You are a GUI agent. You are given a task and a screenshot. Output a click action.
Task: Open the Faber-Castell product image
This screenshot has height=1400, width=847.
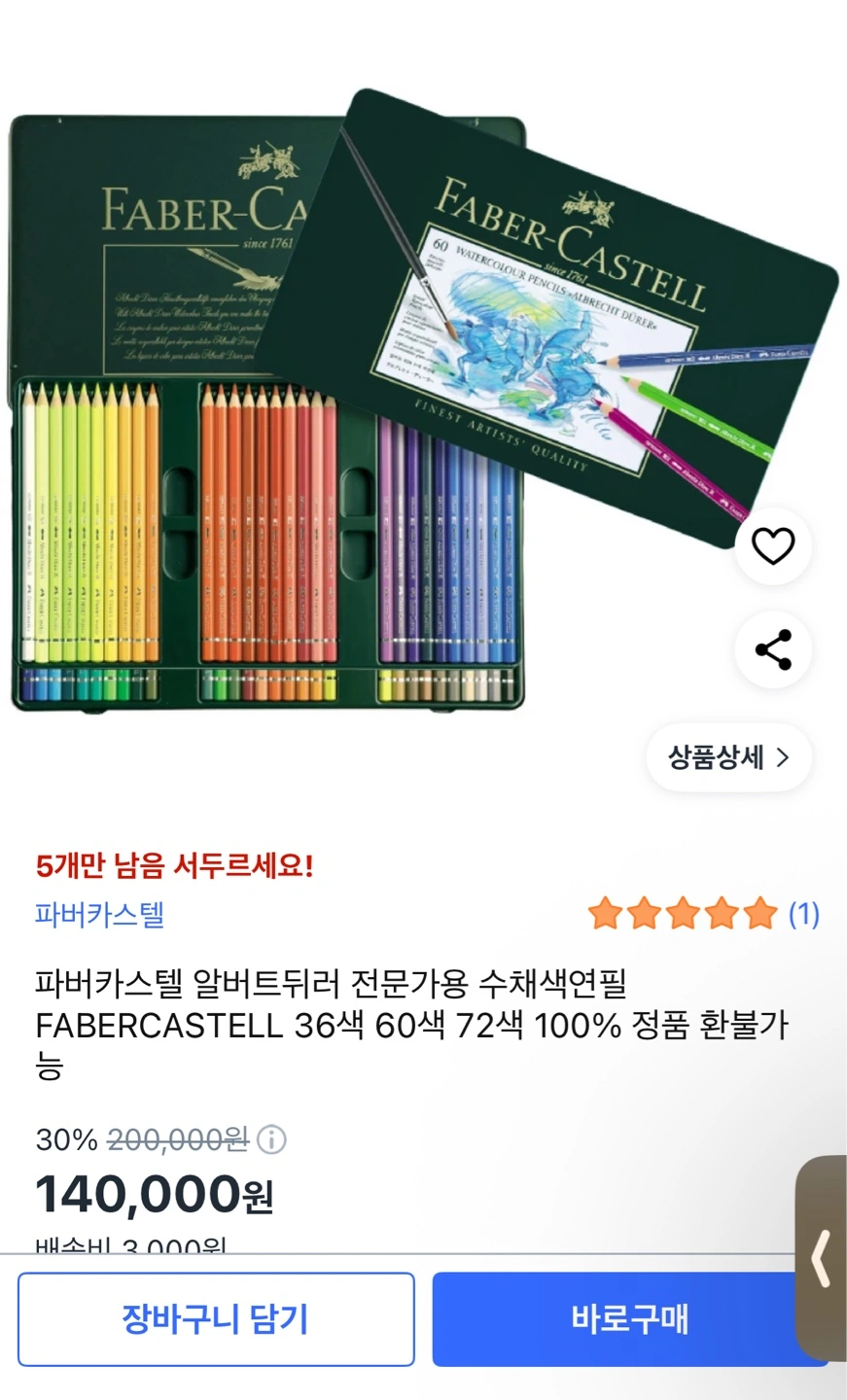[x=423, y=401]
